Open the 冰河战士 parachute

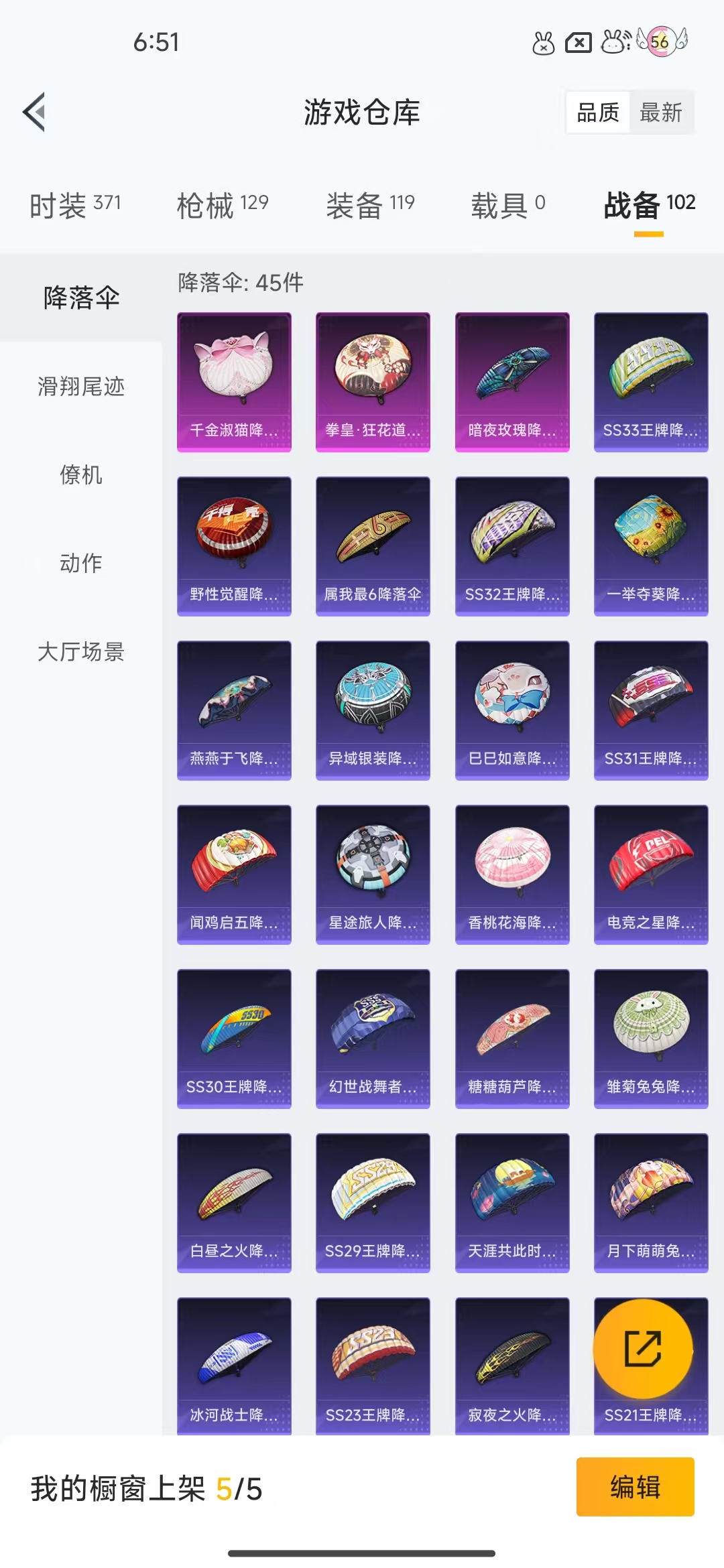click(234, 1366)
